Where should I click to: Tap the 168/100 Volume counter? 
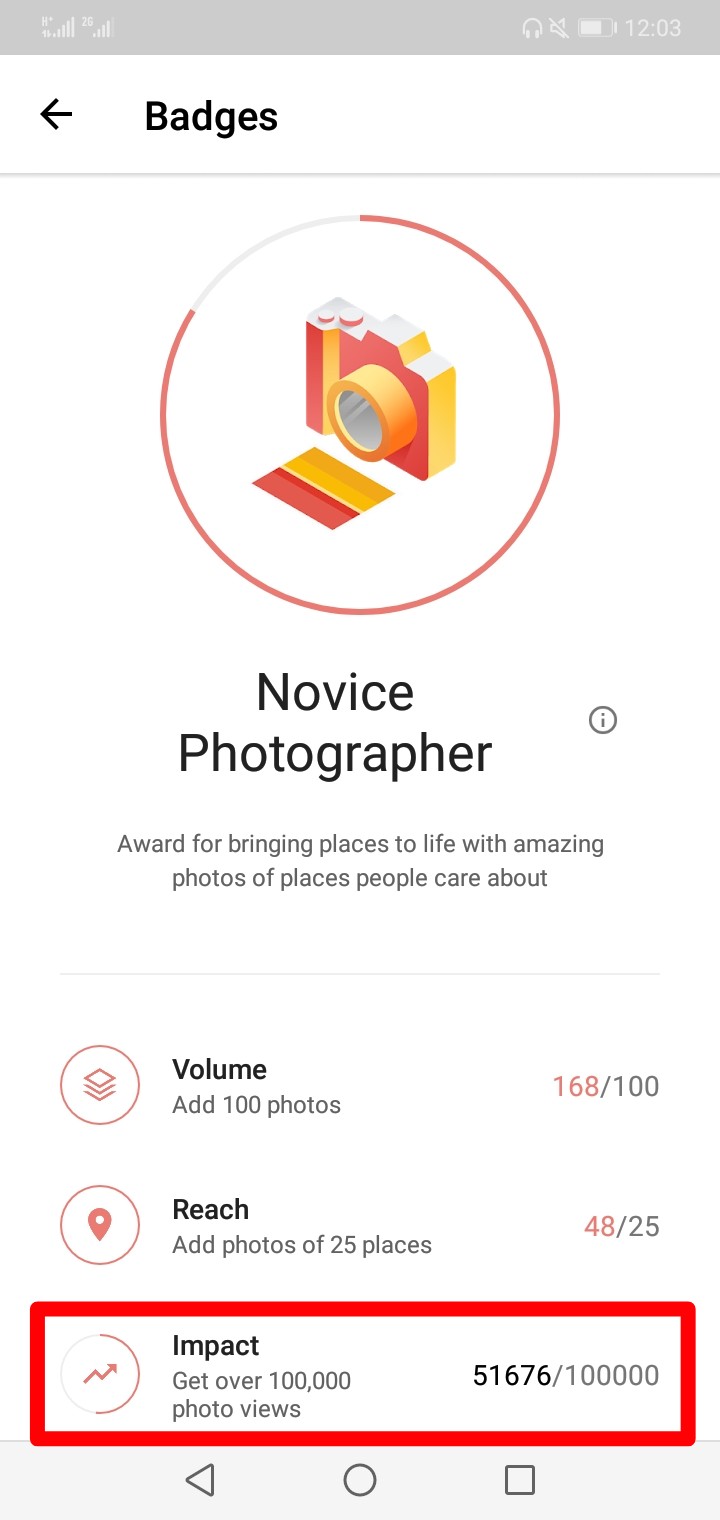607,1086
